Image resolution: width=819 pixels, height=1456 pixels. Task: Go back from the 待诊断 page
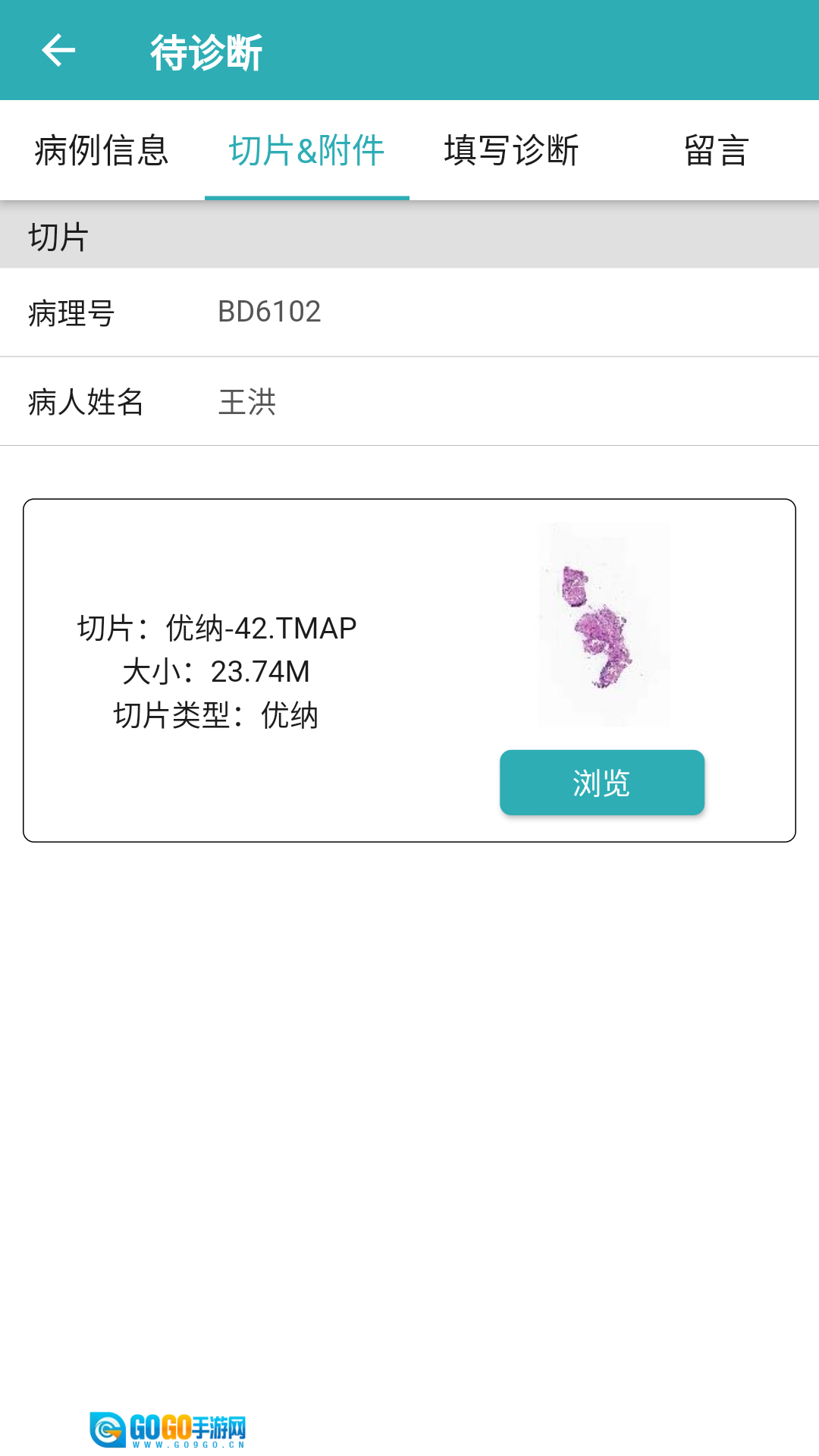coord(58,51)
